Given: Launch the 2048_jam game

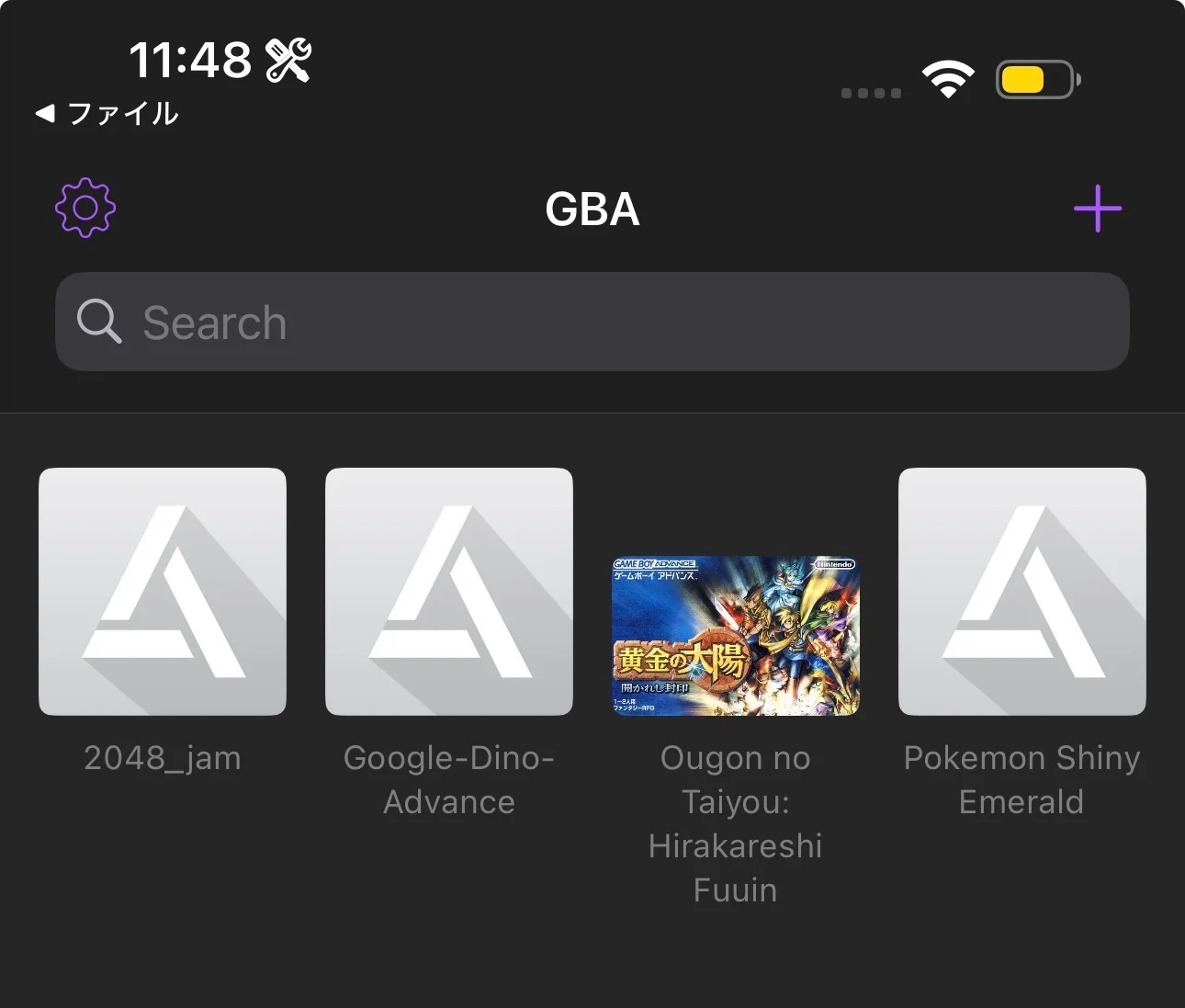Looking at the screenshot, I should pyautogui.click(x=163, y=592).
